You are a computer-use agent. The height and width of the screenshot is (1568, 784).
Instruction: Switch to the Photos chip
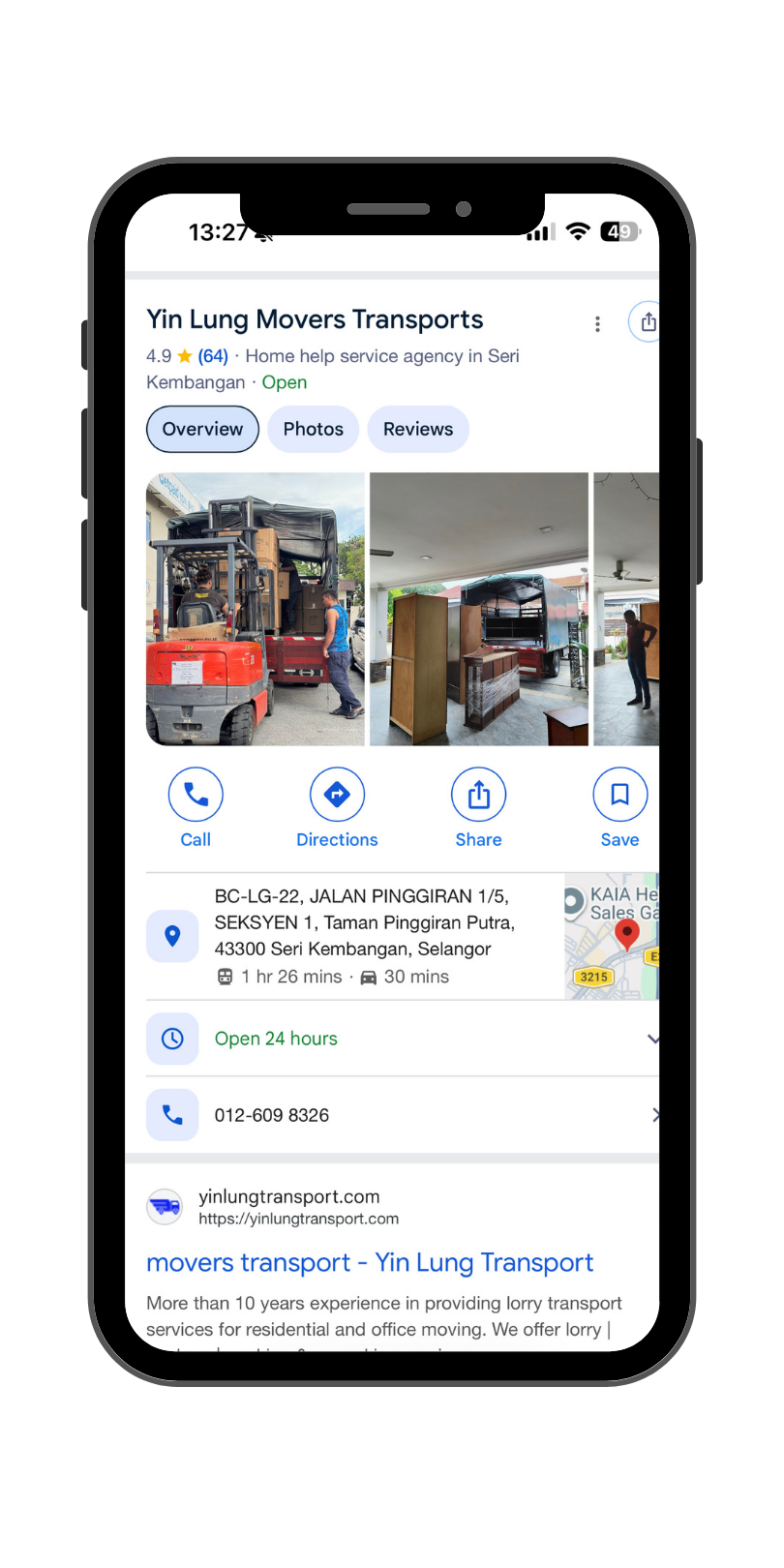pos(313,429)
